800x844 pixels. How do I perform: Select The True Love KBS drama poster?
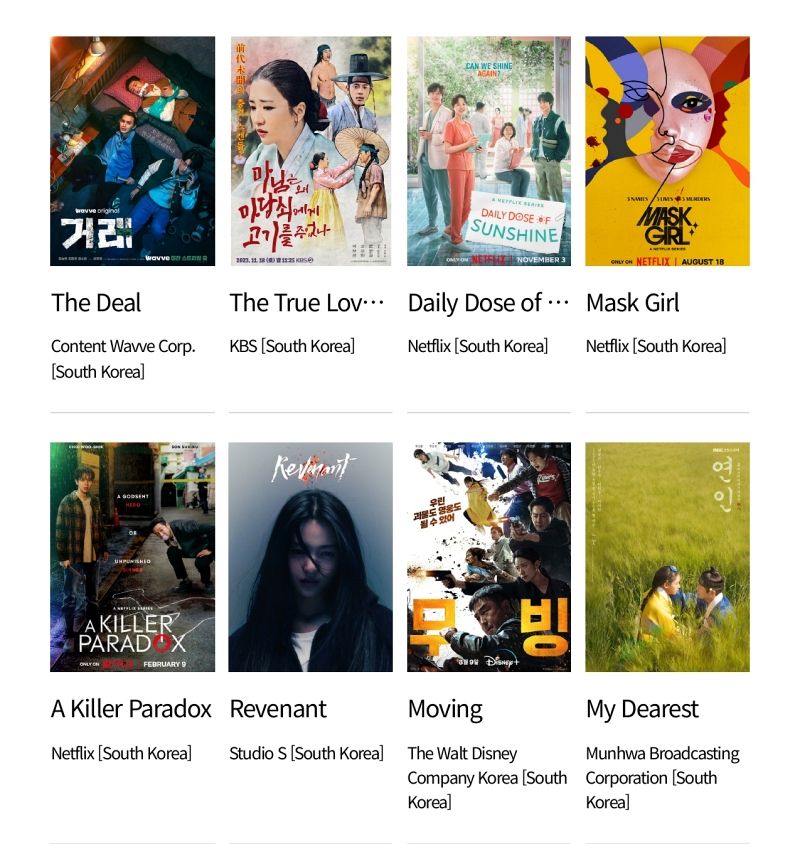310,151
